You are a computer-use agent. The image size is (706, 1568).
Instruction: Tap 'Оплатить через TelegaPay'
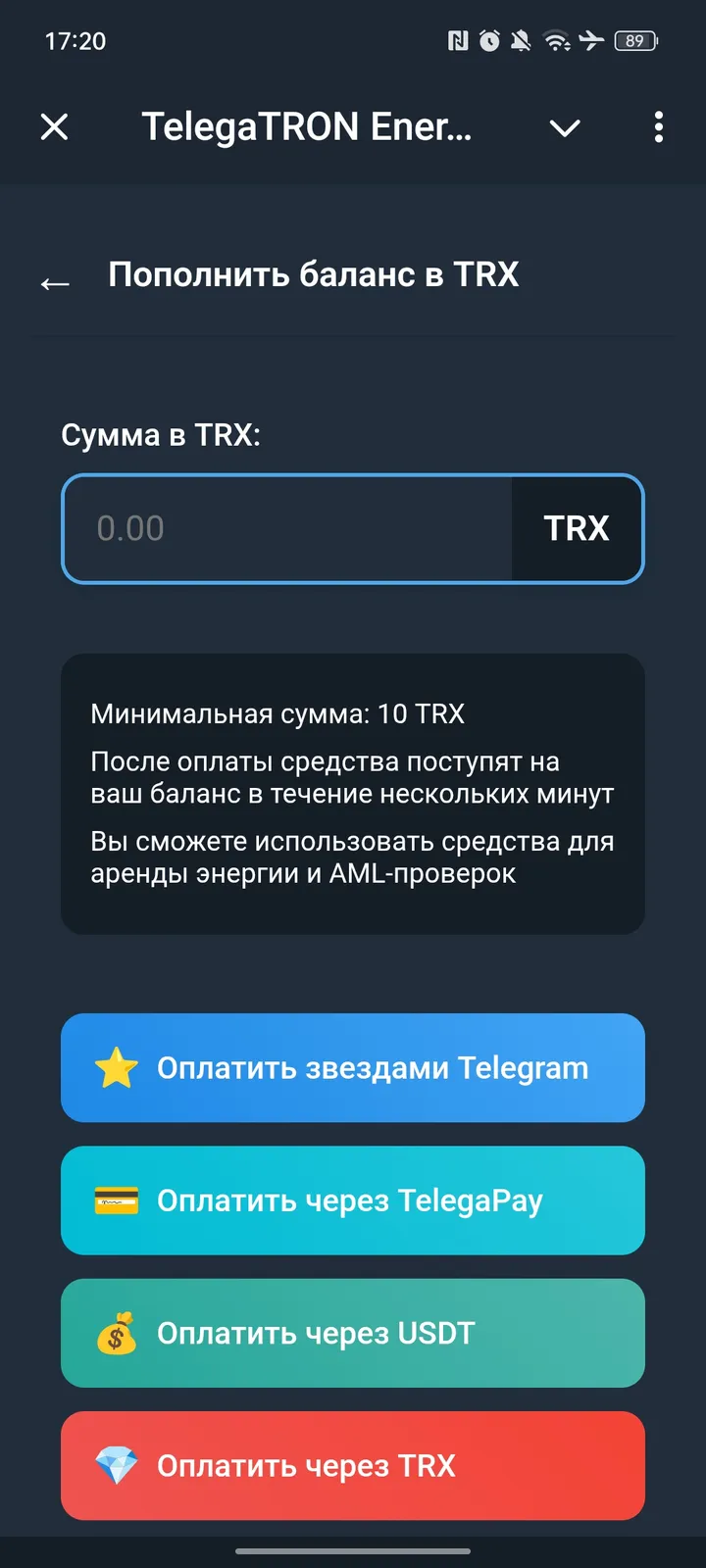(x=353, y=1200)
